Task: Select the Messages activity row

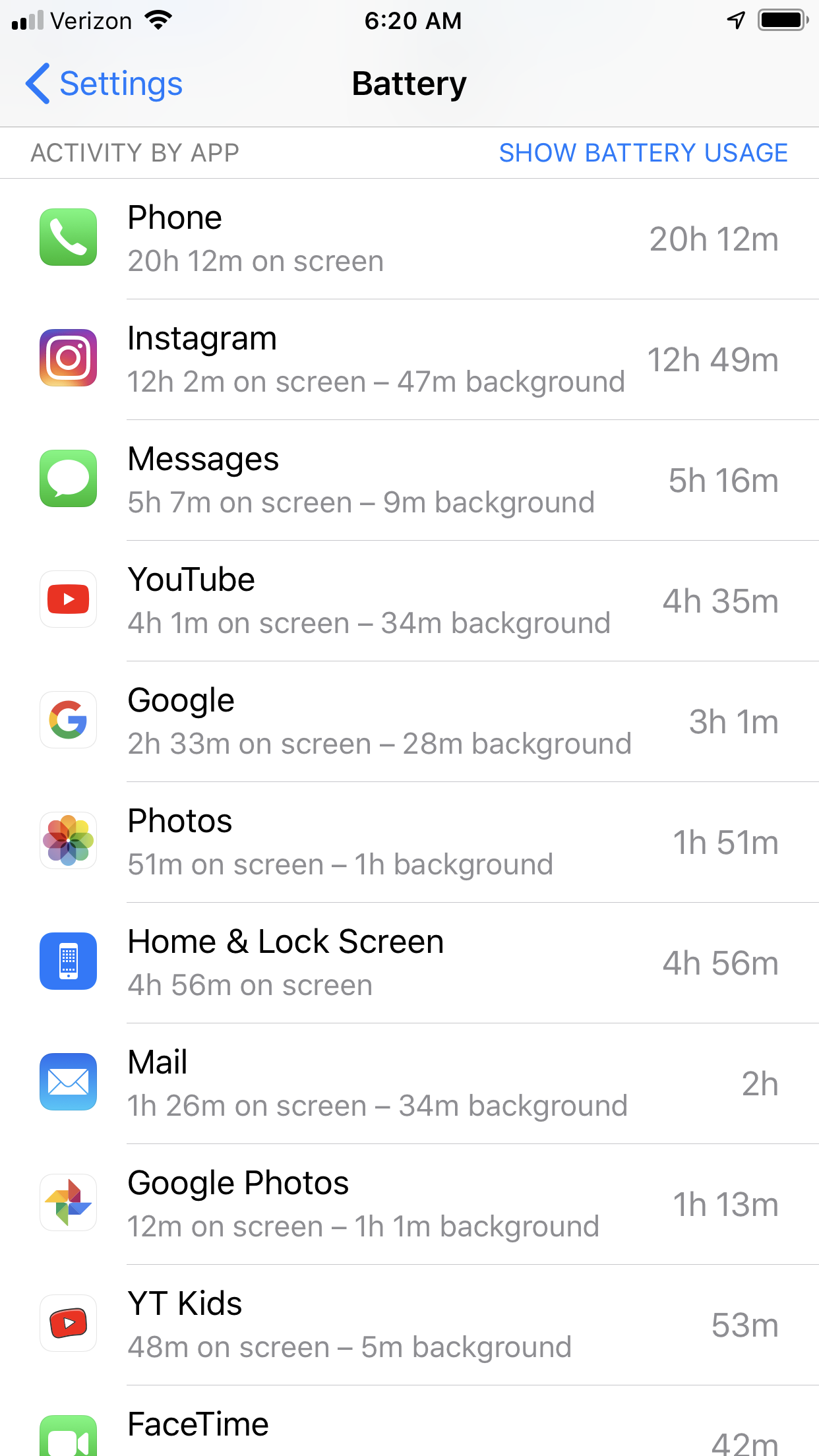Action: click(409, 480)
